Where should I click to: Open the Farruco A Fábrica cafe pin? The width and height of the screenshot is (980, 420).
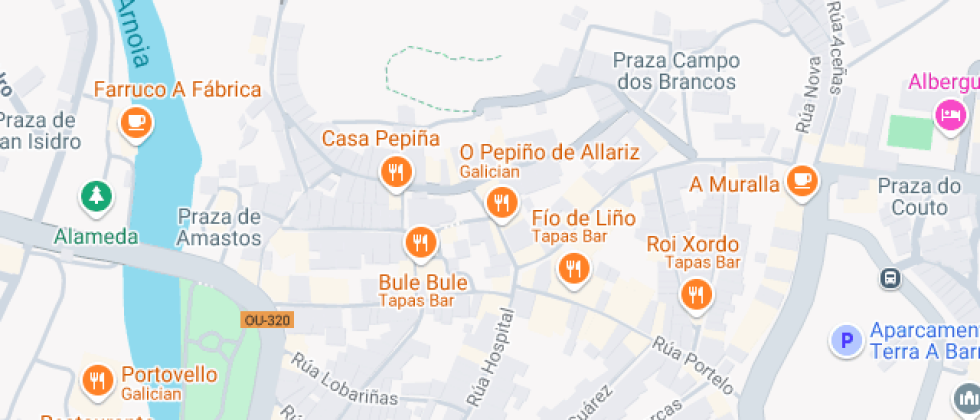136,122
